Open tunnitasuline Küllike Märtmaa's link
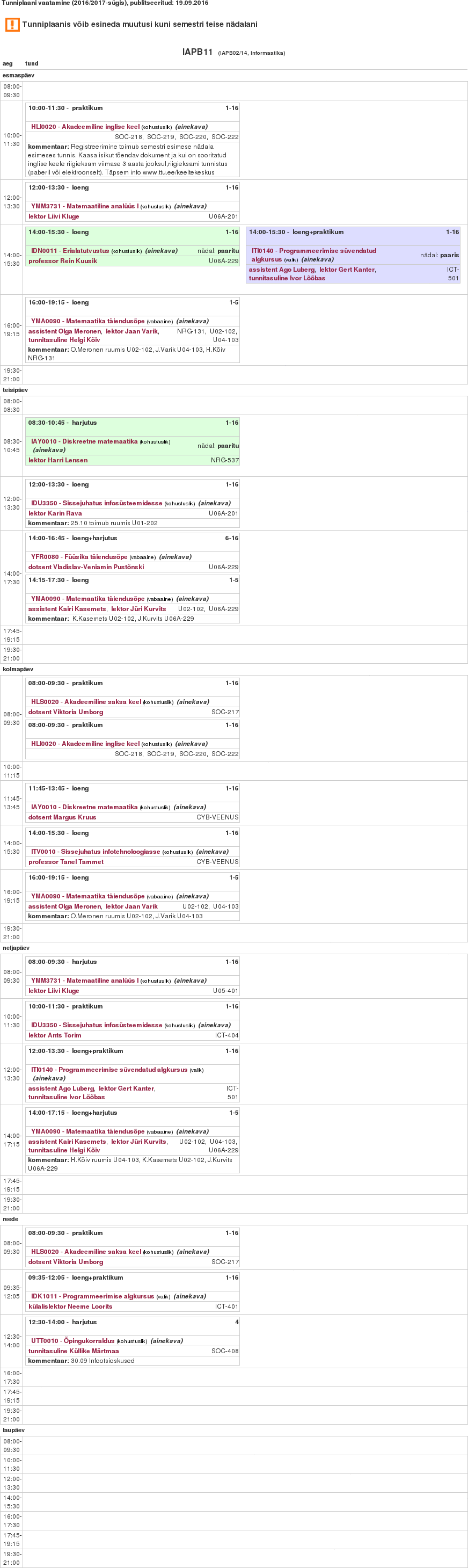The height and width of the screenshot is (1568, 468). [x=74, y=1351]
